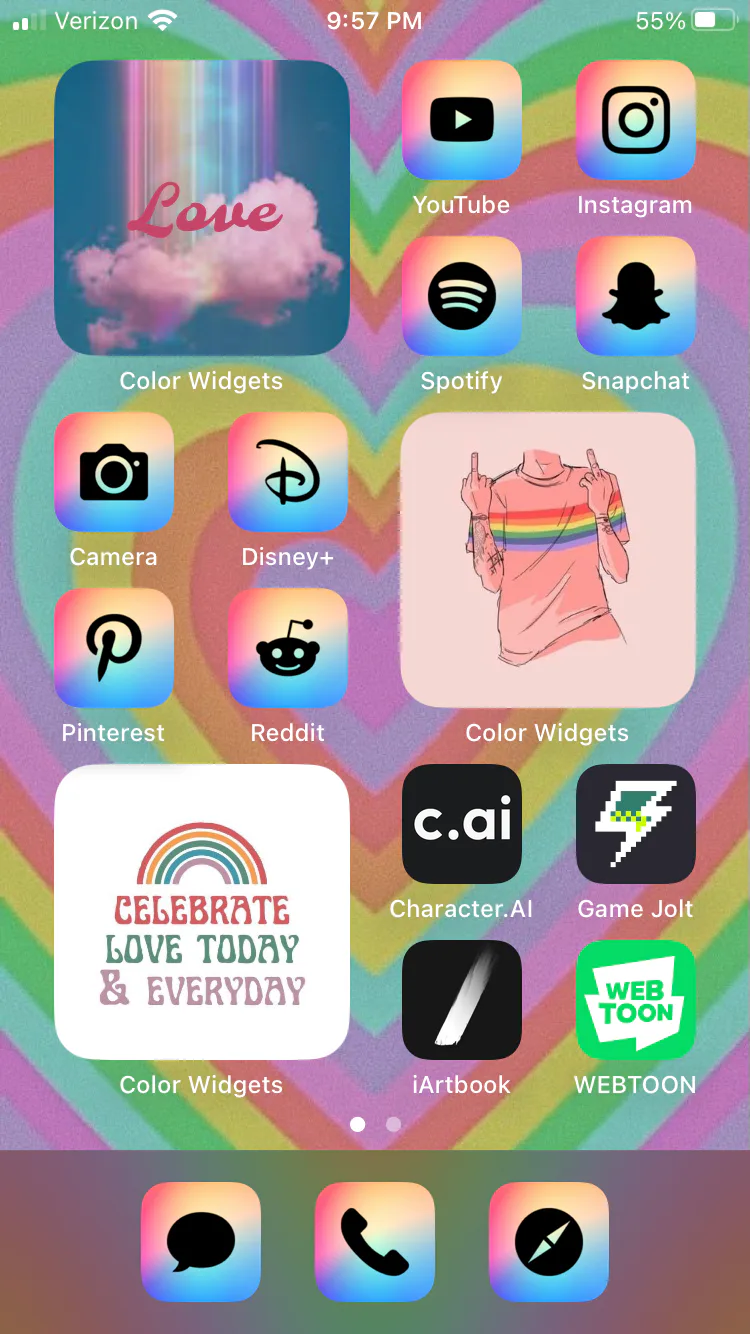Launch Safari from the dock
The image size is (750, 1334).
coord(549,1242)
